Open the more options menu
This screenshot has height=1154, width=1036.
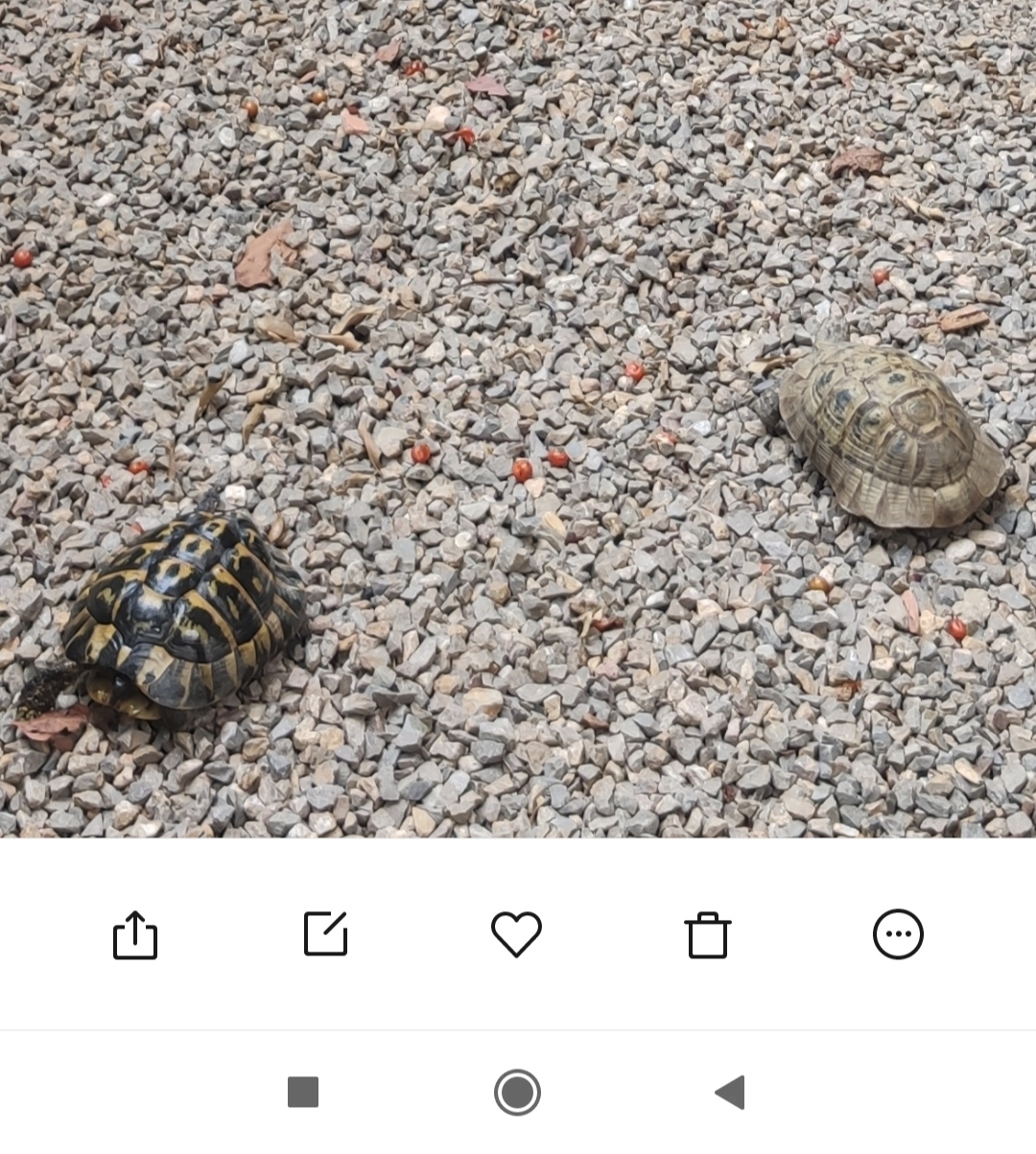(x=898, y=934)
